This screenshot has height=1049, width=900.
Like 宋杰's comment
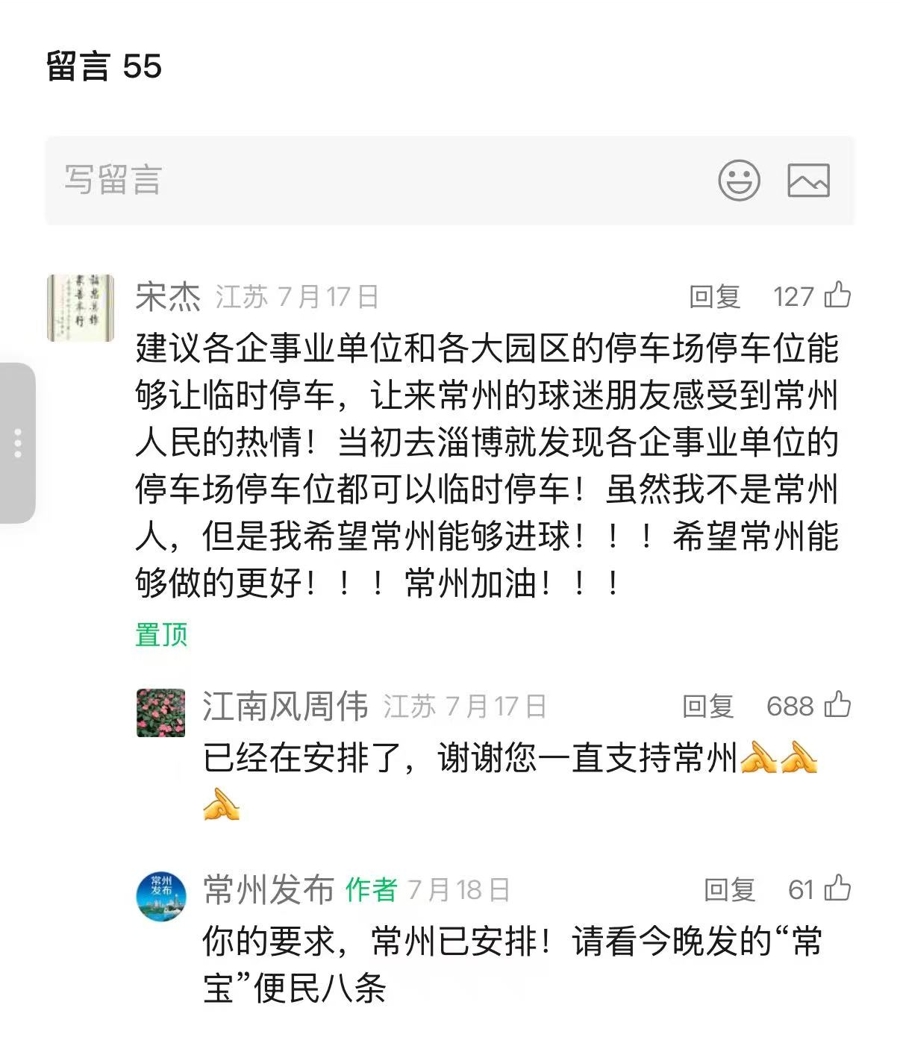837,296
